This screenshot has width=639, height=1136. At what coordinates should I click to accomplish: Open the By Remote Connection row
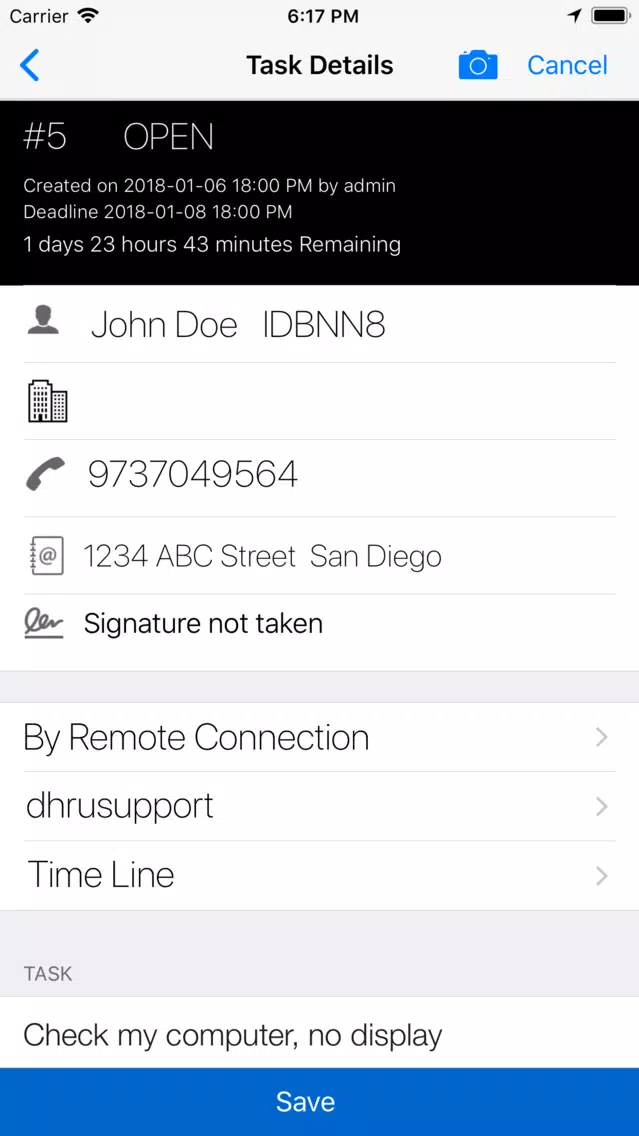[x=320, y=737]
